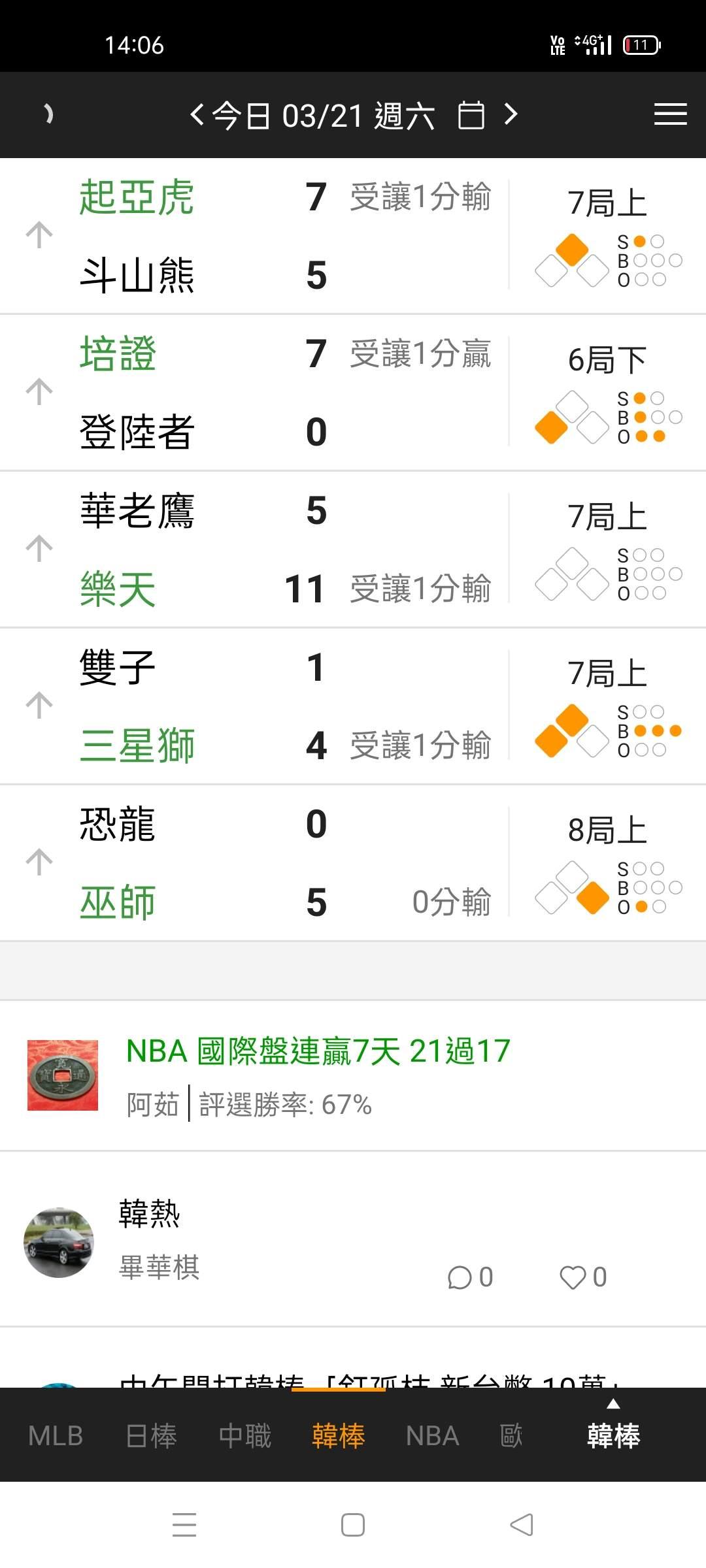706x1568 pixels.
Task: Open the 培證 vs 登陸者 game
Action: click(261, 392)
